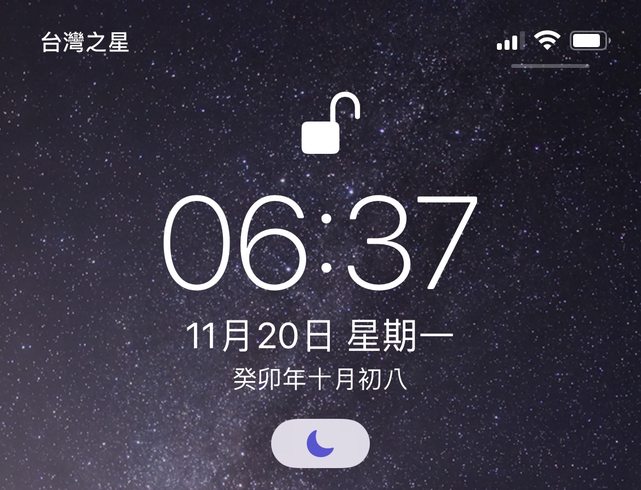Tap the Focus mode moon pill
This screenshot has width=641, height=490.
coord(320,442)
